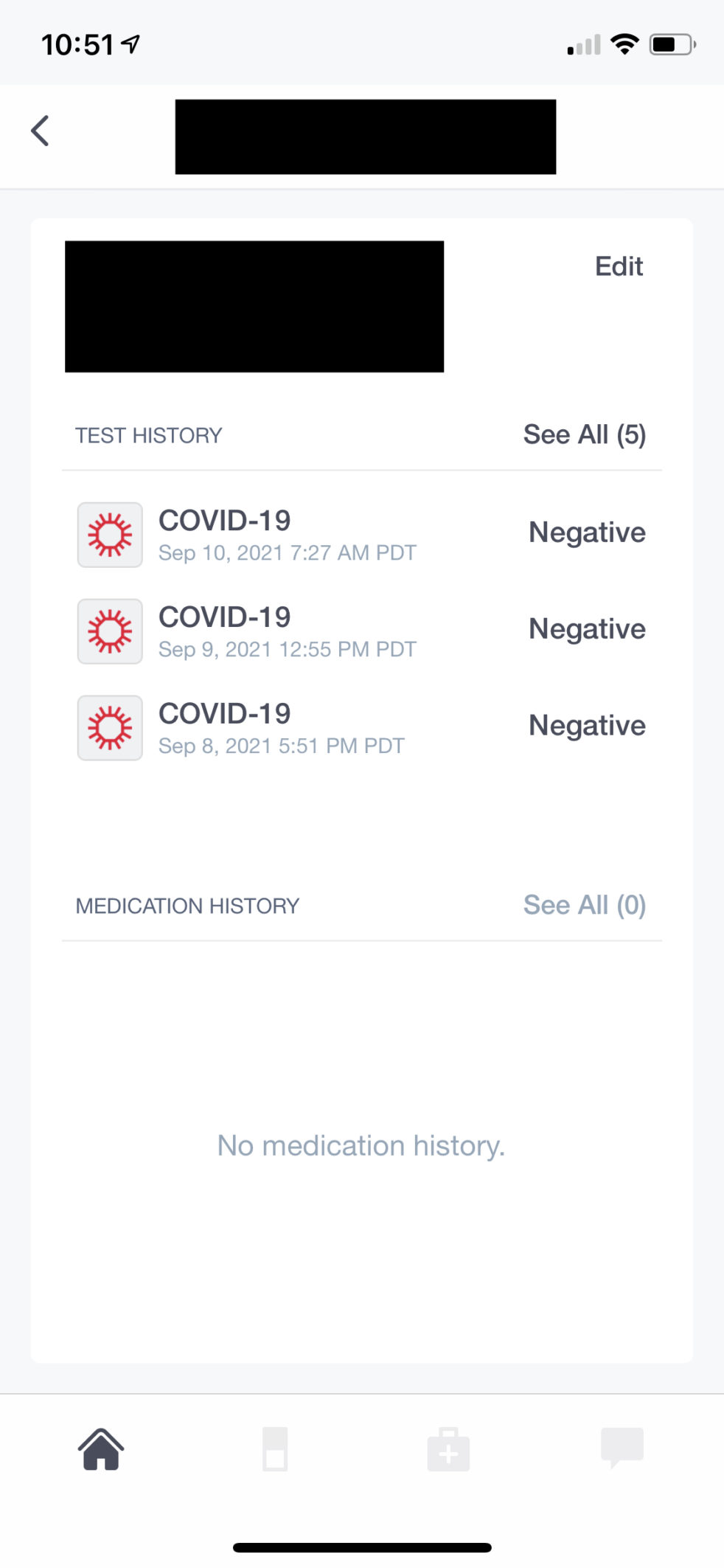
Task: Tap the virus icon beside the Sep 10 test
Action: [109, 534]
